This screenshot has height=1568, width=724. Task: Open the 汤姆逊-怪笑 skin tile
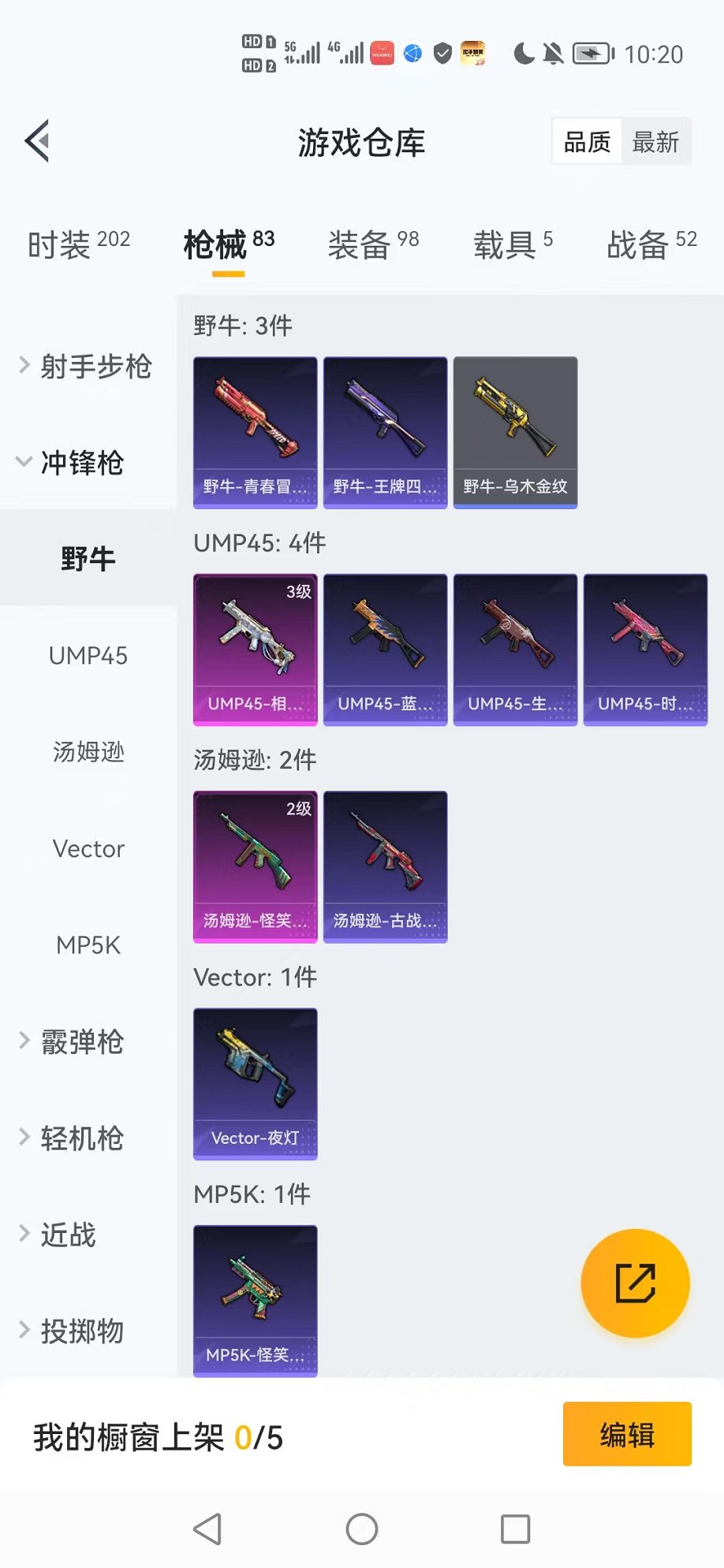pyautogui.click(x=255, y=866)
